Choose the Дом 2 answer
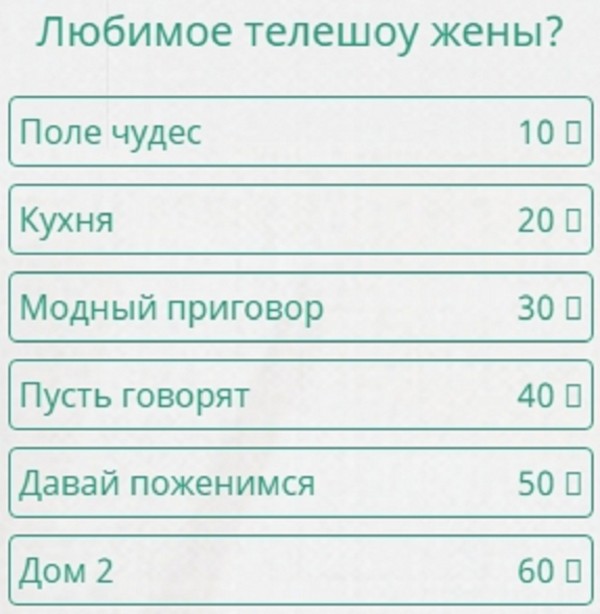 click(300, 571)
